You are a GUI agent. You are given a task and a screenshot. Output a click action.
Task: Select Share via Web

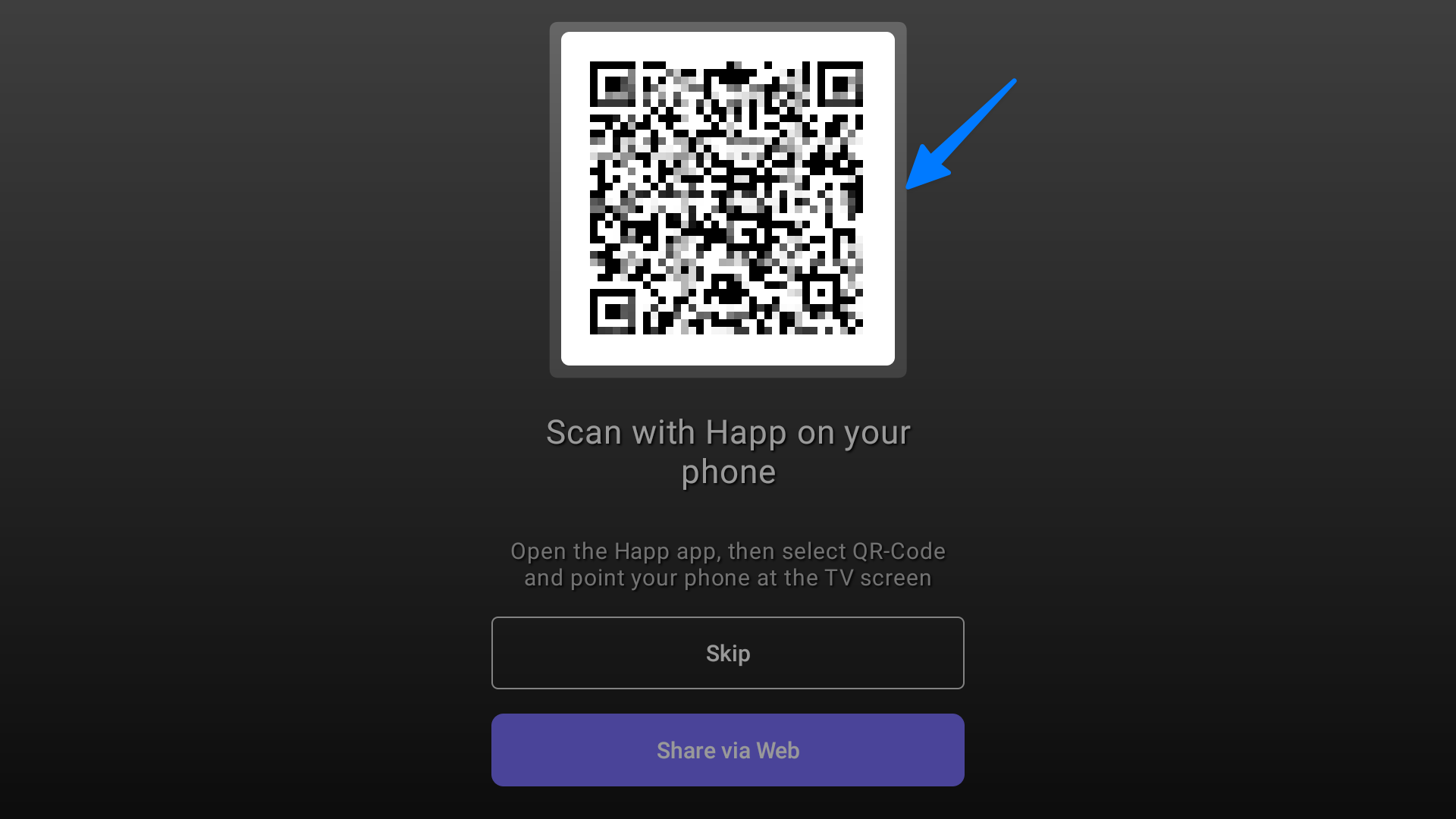727,750
